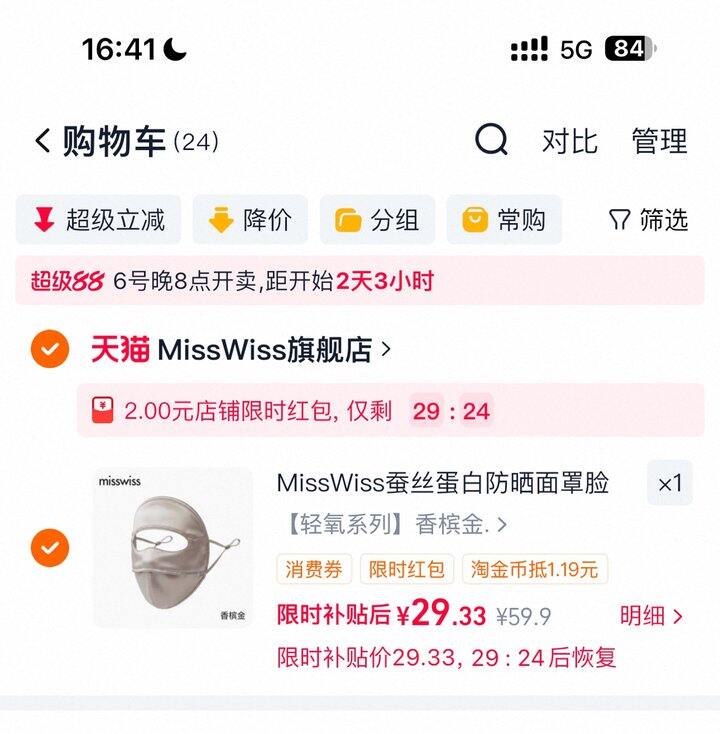Open the MissWiss face mask product image
This screenshot has height=734, width=720.
[173, 547]
